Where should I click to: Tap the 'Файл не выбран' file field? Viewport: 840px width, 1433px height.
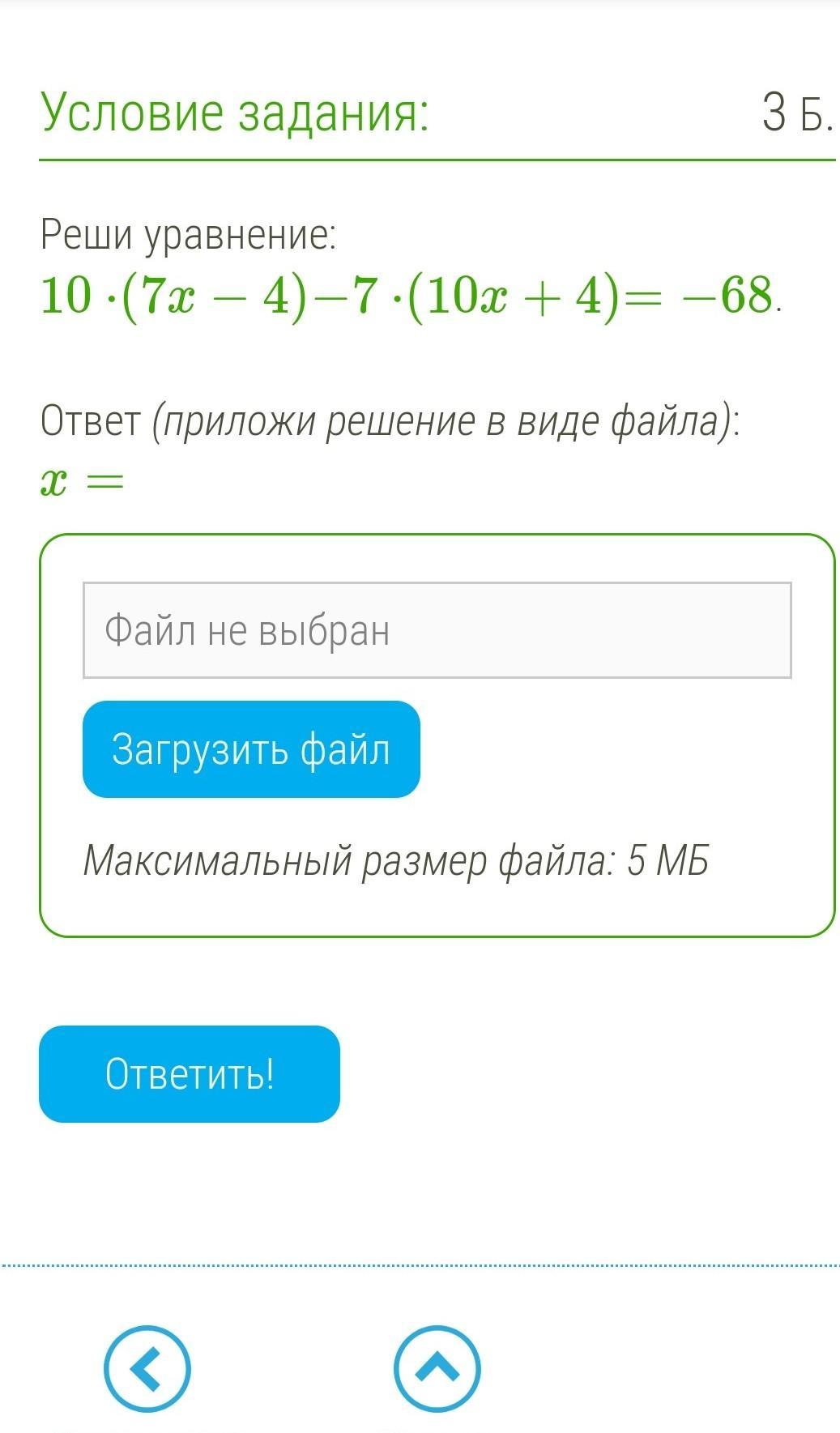click(437, 630)
